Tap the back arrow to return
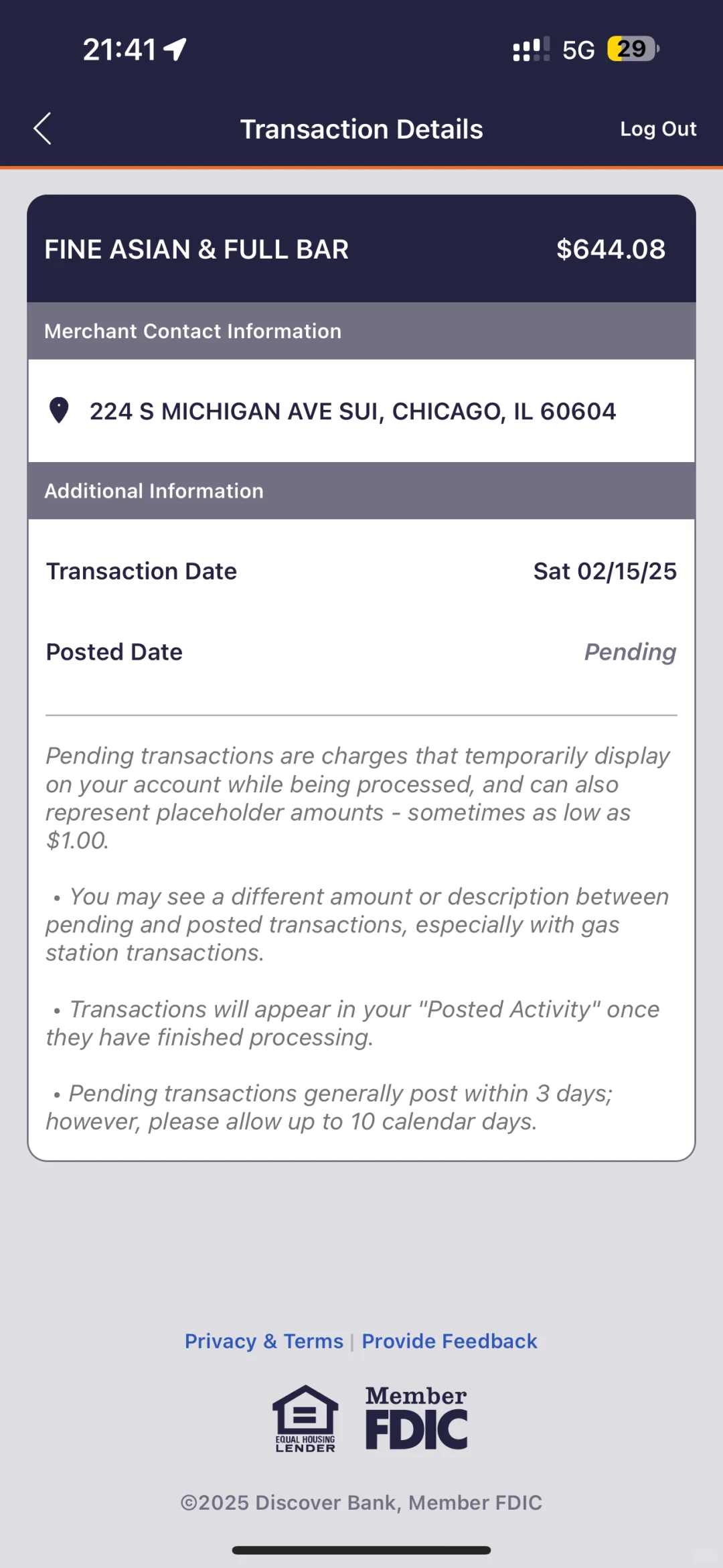 point(42,128)
